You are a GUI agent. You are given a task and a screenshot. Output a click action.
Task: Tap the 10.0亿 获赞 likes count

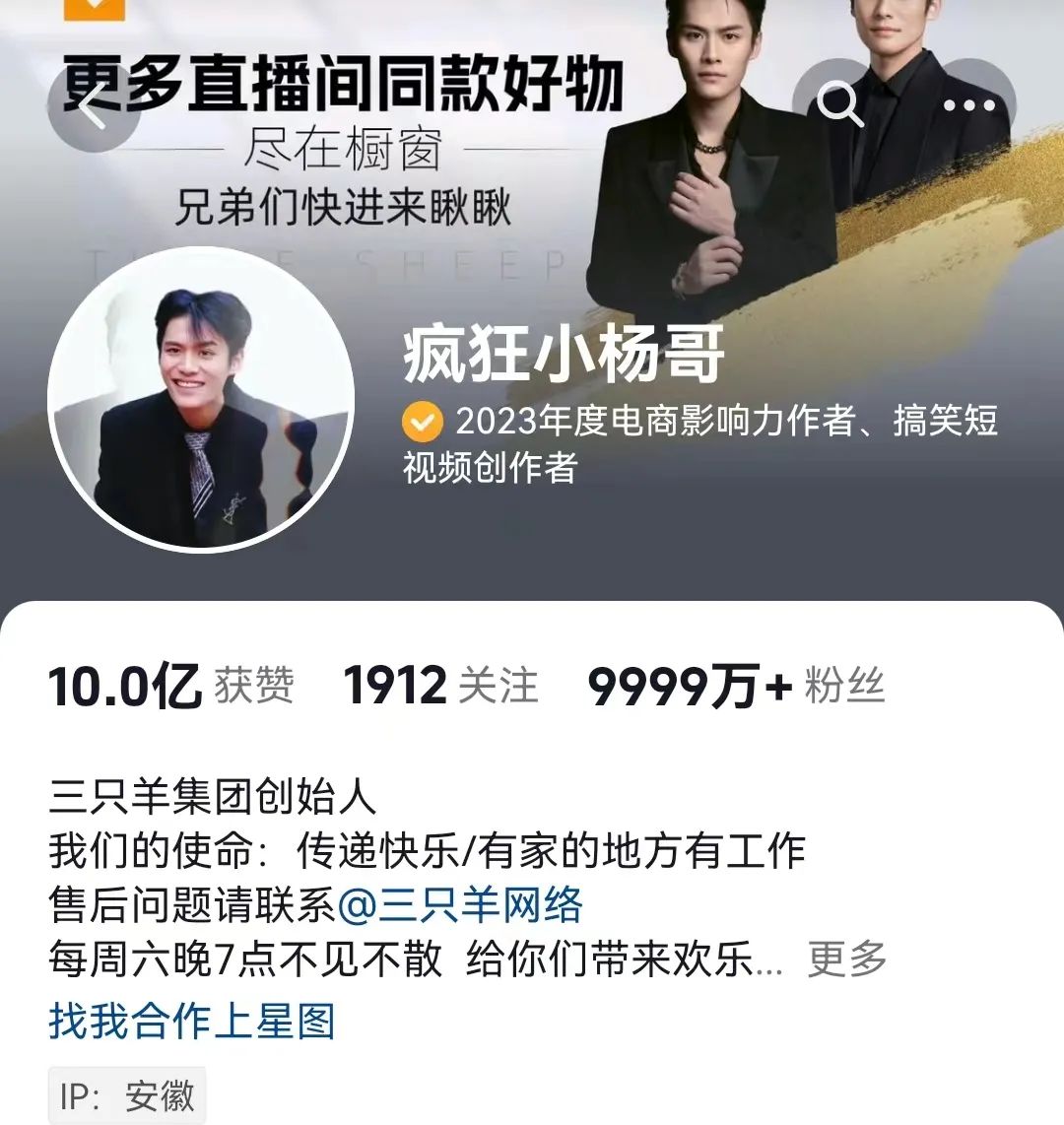coord(171,686)
